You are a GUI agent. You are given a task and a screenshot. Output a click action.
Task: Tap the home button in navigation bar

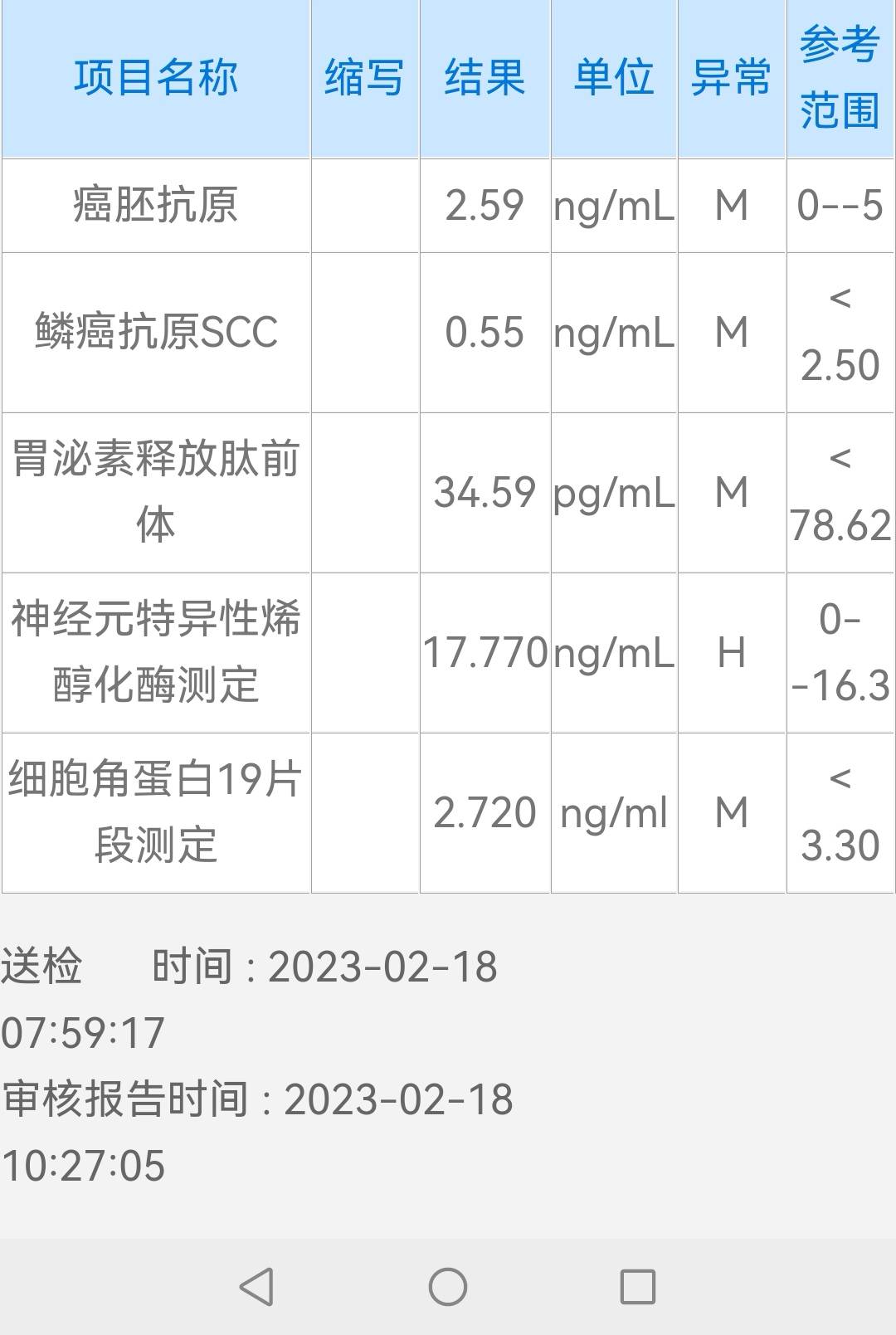click(448, 1287)
